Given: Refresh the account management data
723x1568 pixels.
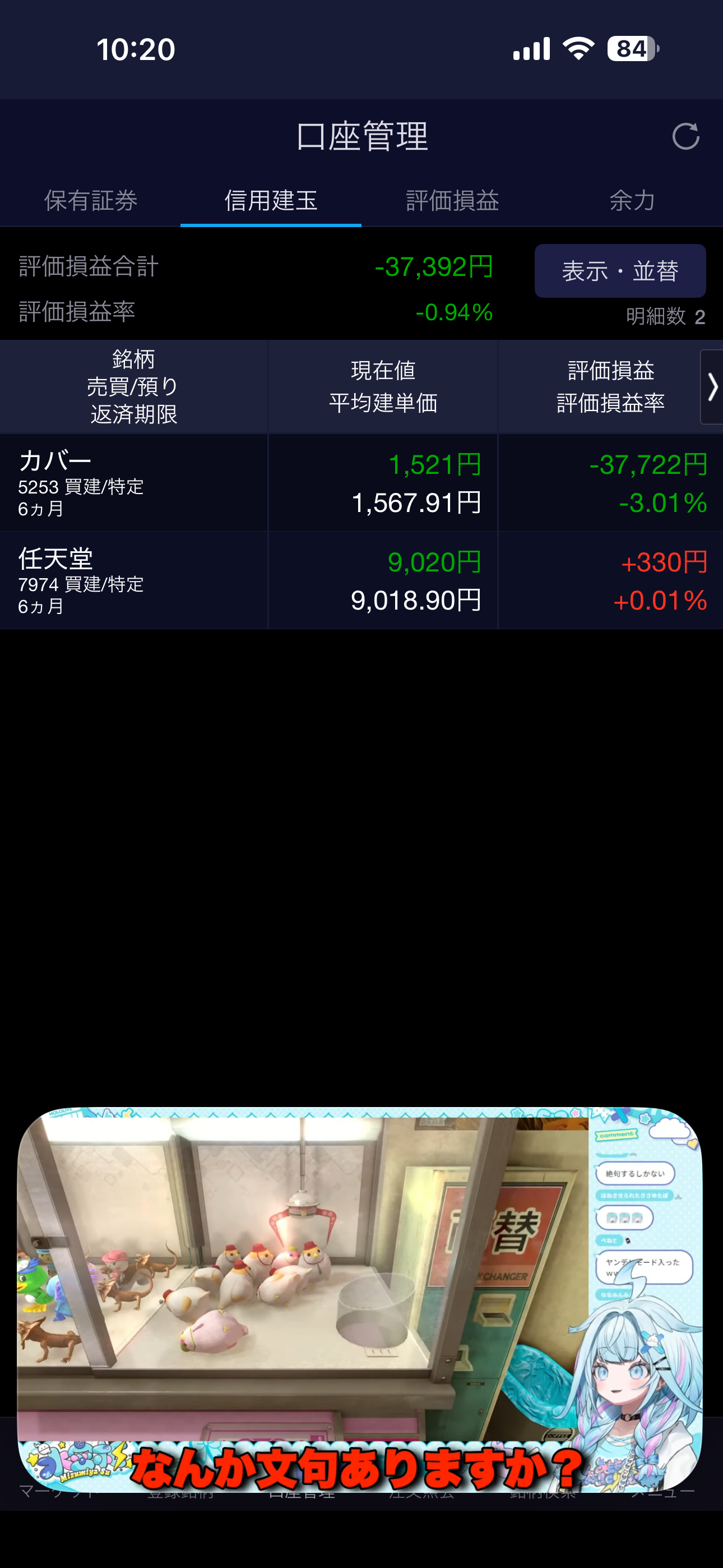Looking at the screenshot, I should (685, 136).
